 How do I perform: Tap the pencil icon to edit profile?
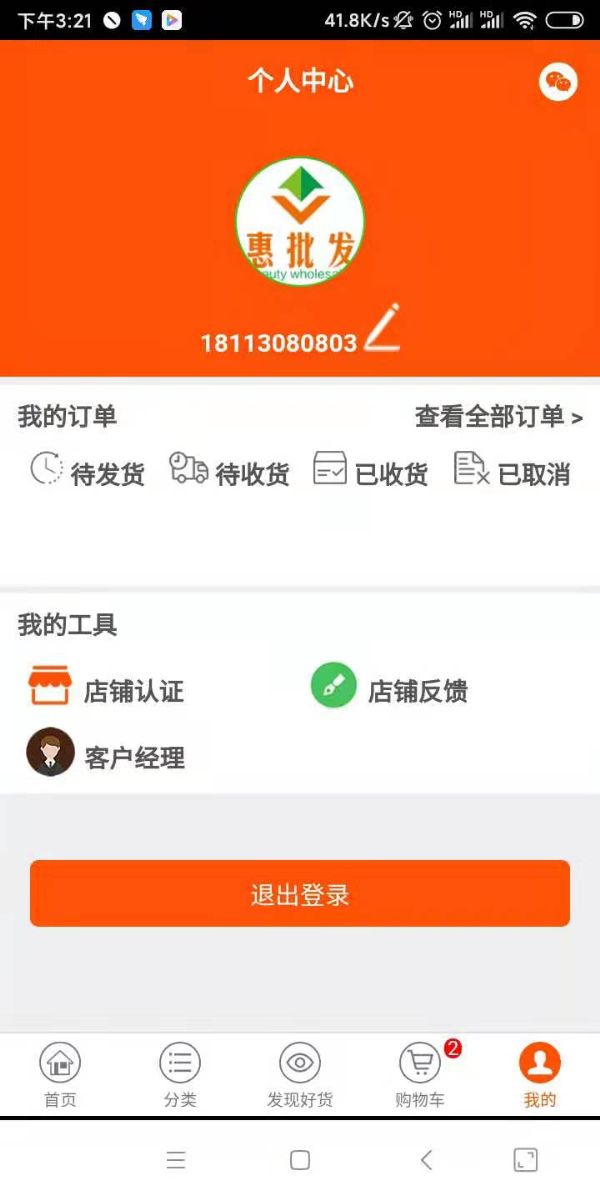click(x=382, y=328)
